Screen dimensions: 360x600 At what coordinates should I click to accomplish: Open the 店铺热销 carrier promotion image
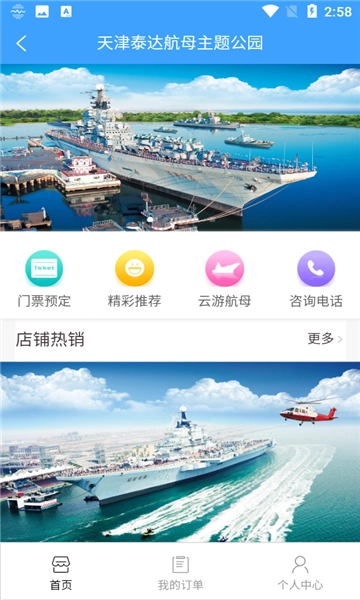180,452
